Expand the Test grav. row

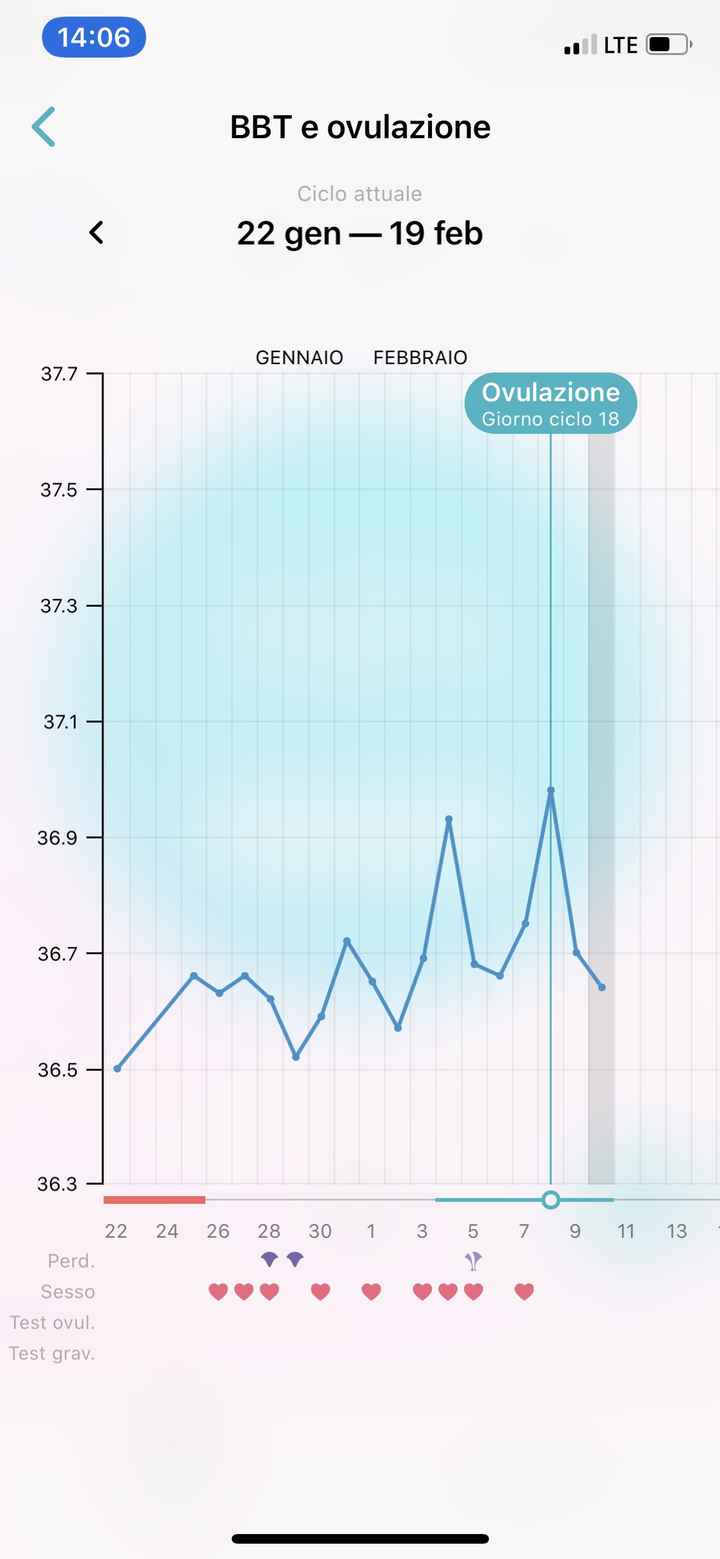click(52, 1353)
